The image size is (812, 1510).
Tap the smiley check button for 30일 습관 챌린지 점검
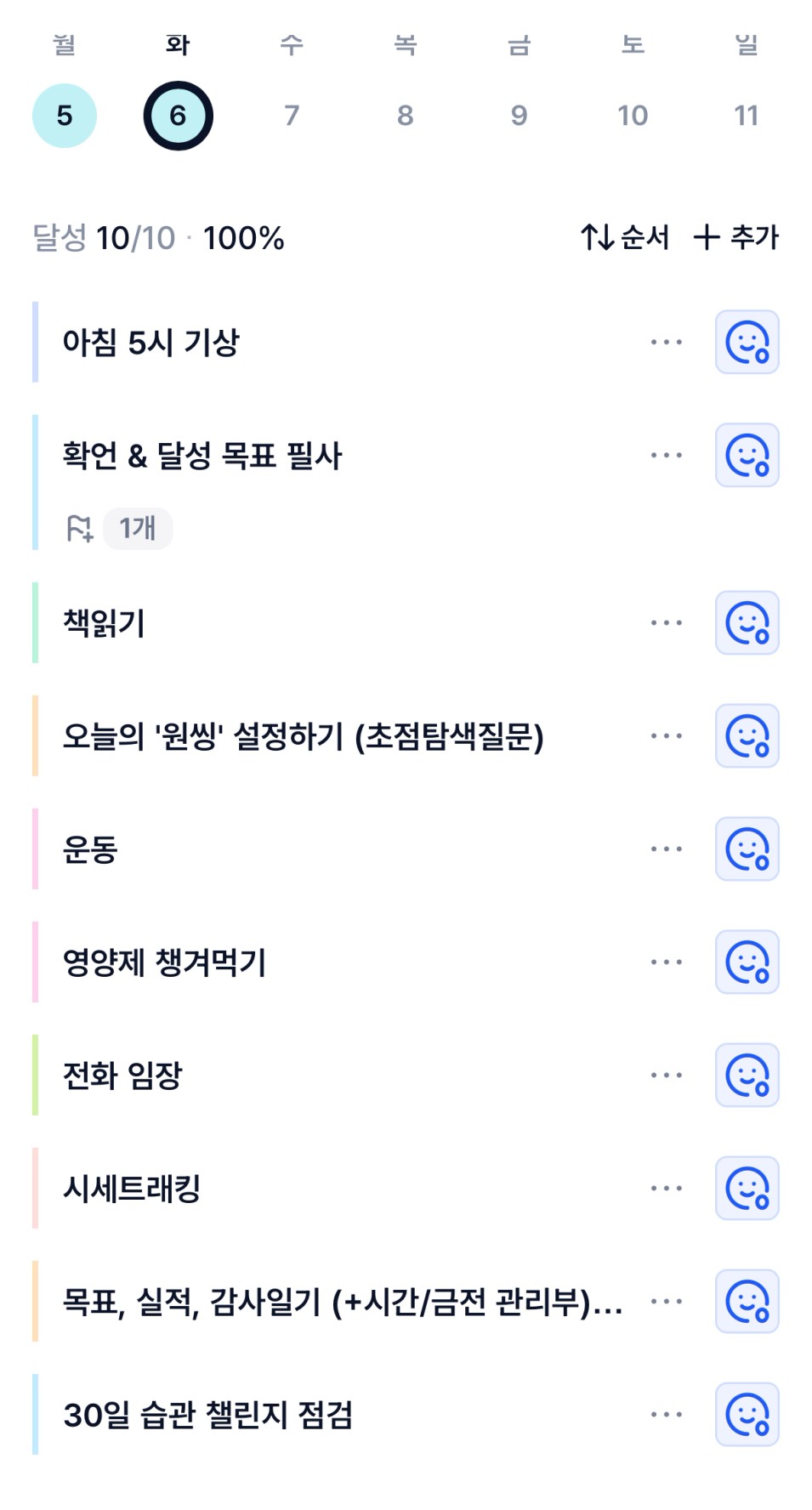click(747, 1414)
